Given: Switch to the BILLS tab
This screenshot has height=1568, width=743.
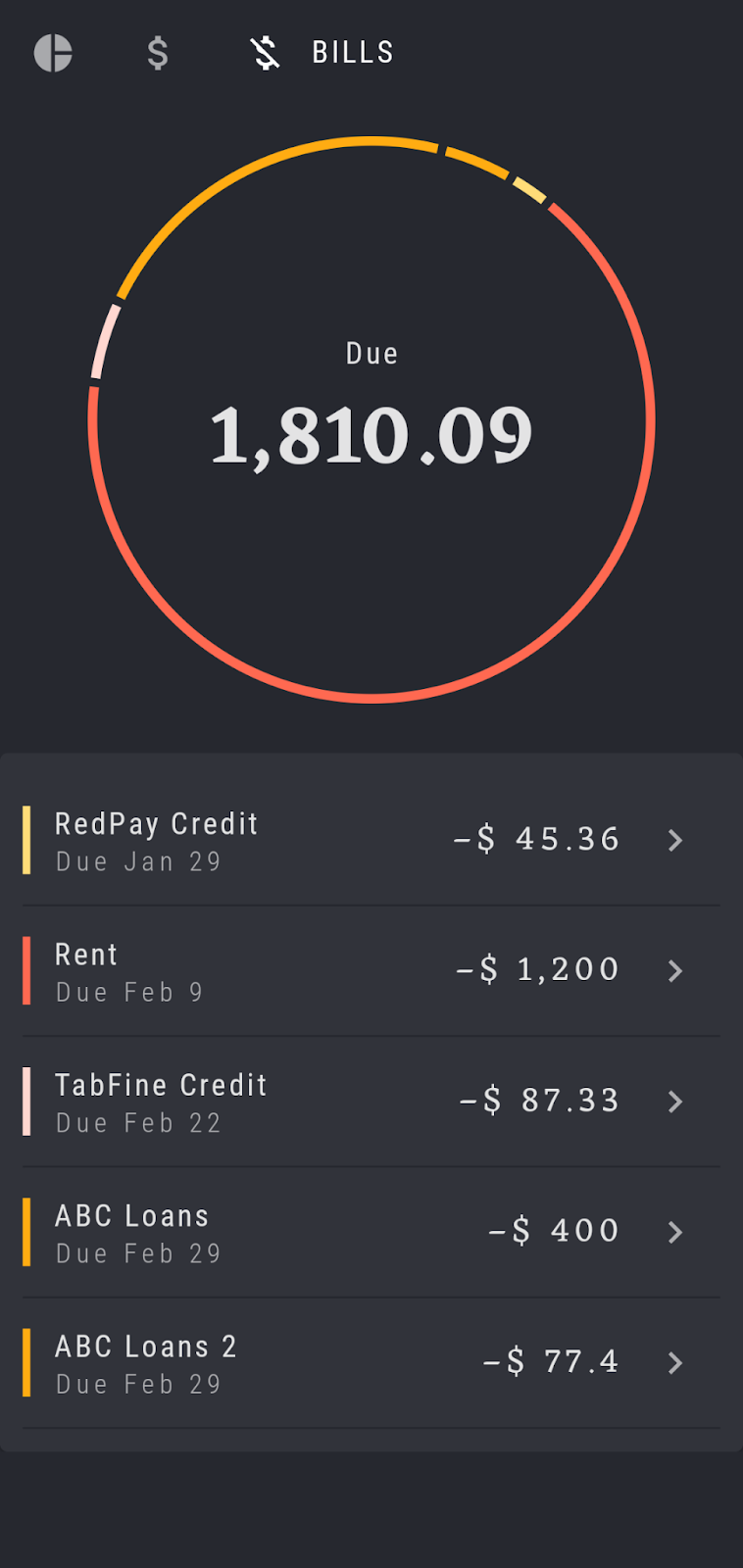Looking at the screenshot, I should click(x=352, y=53).
